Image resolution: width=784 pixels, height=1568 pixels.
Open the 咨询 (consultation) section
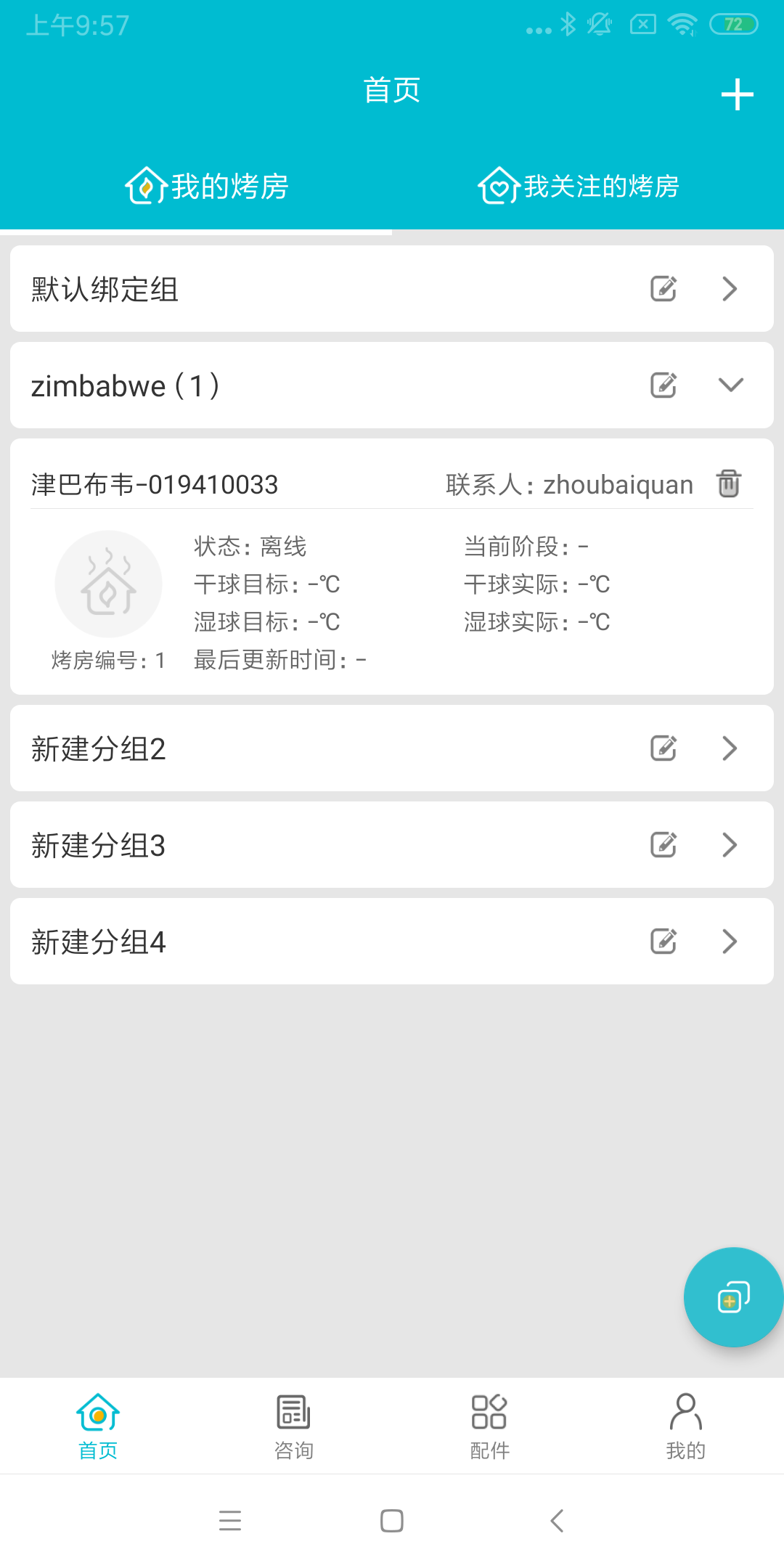pyautogui.click(x=293, y=1425)
